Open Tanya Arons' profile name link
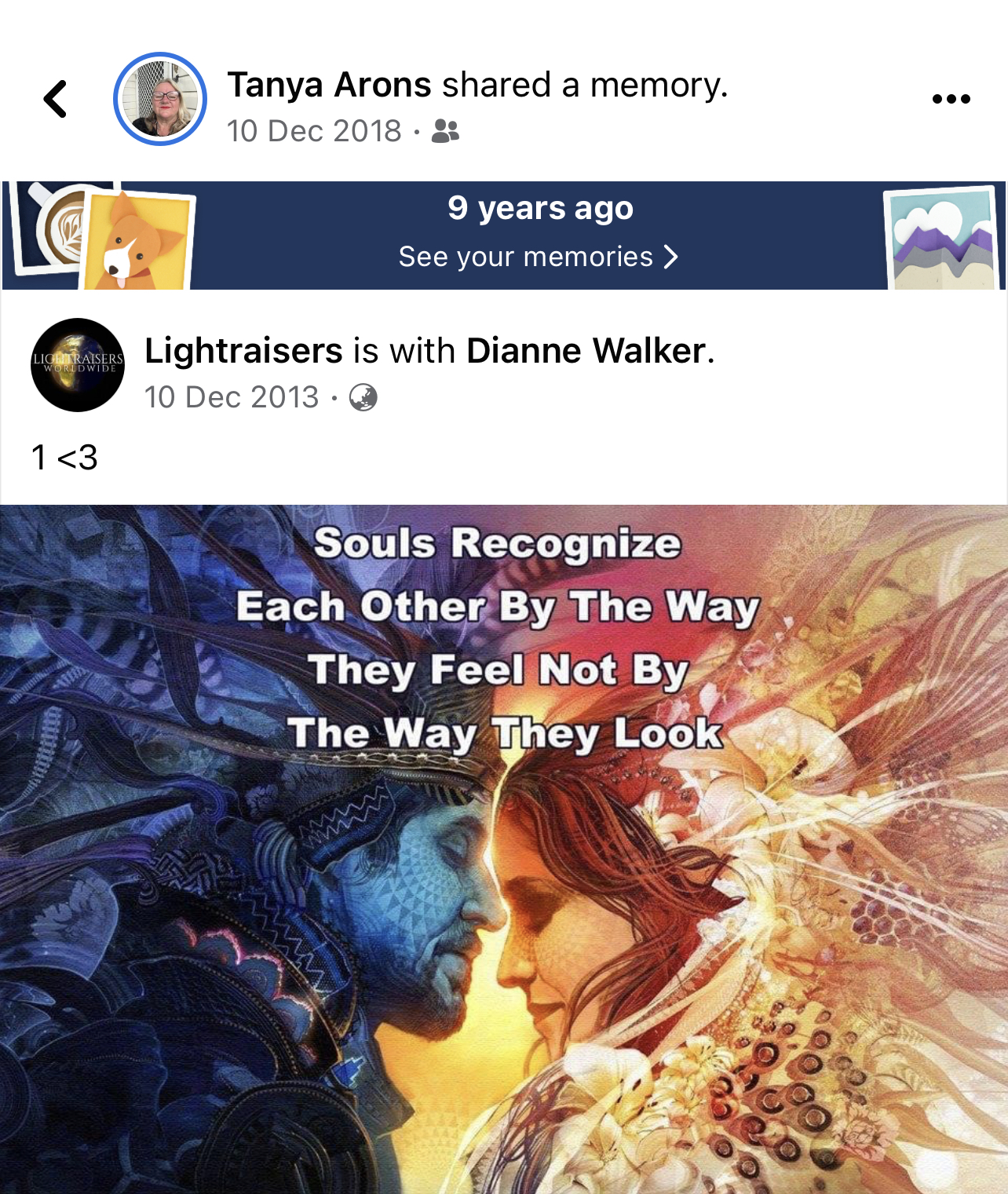Image resolution: width=1008 pixels, height=1194 pixels. pyautogui.click(x=329, y=85)
